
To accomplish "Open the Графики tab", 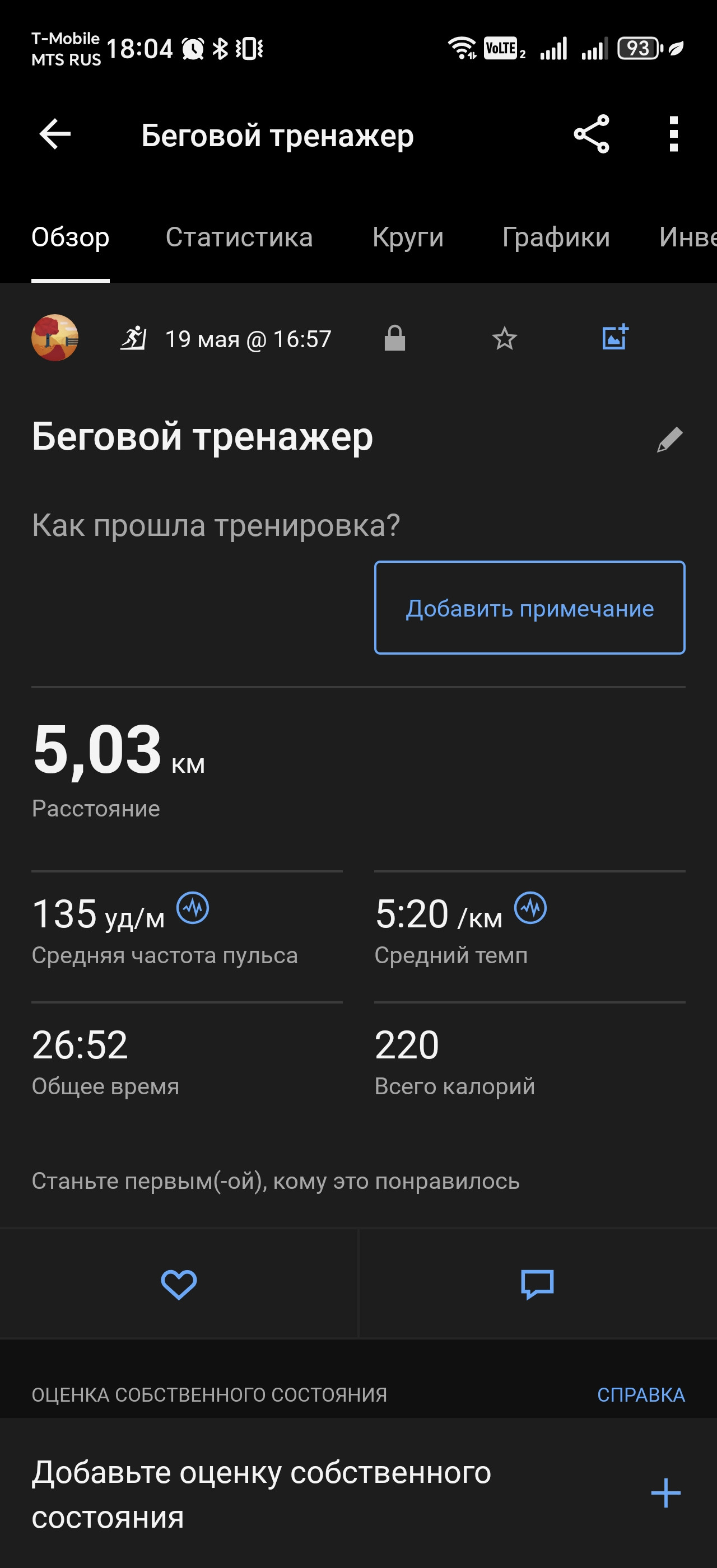I will [x=556, y=237].
